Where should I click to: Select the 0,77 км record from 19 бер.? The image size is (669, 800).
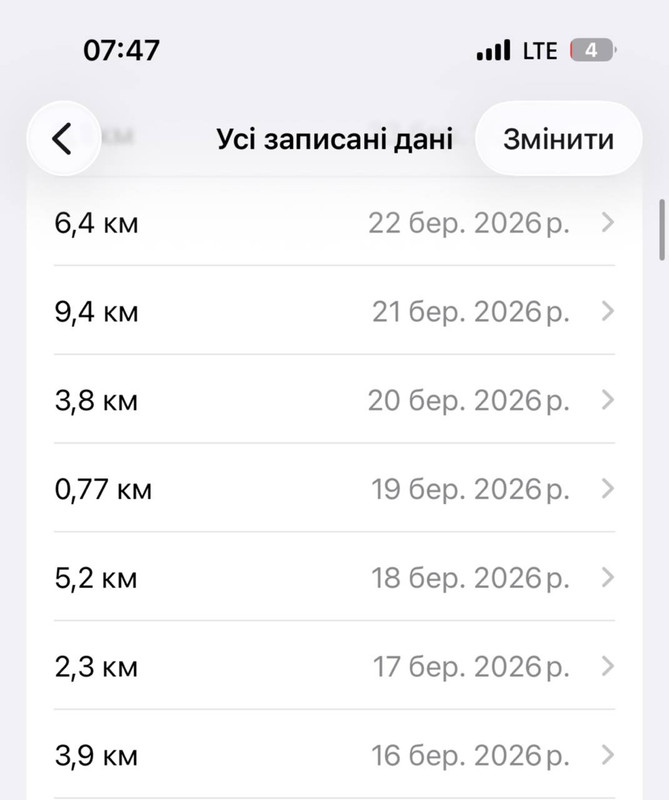[x=334, y=490]
